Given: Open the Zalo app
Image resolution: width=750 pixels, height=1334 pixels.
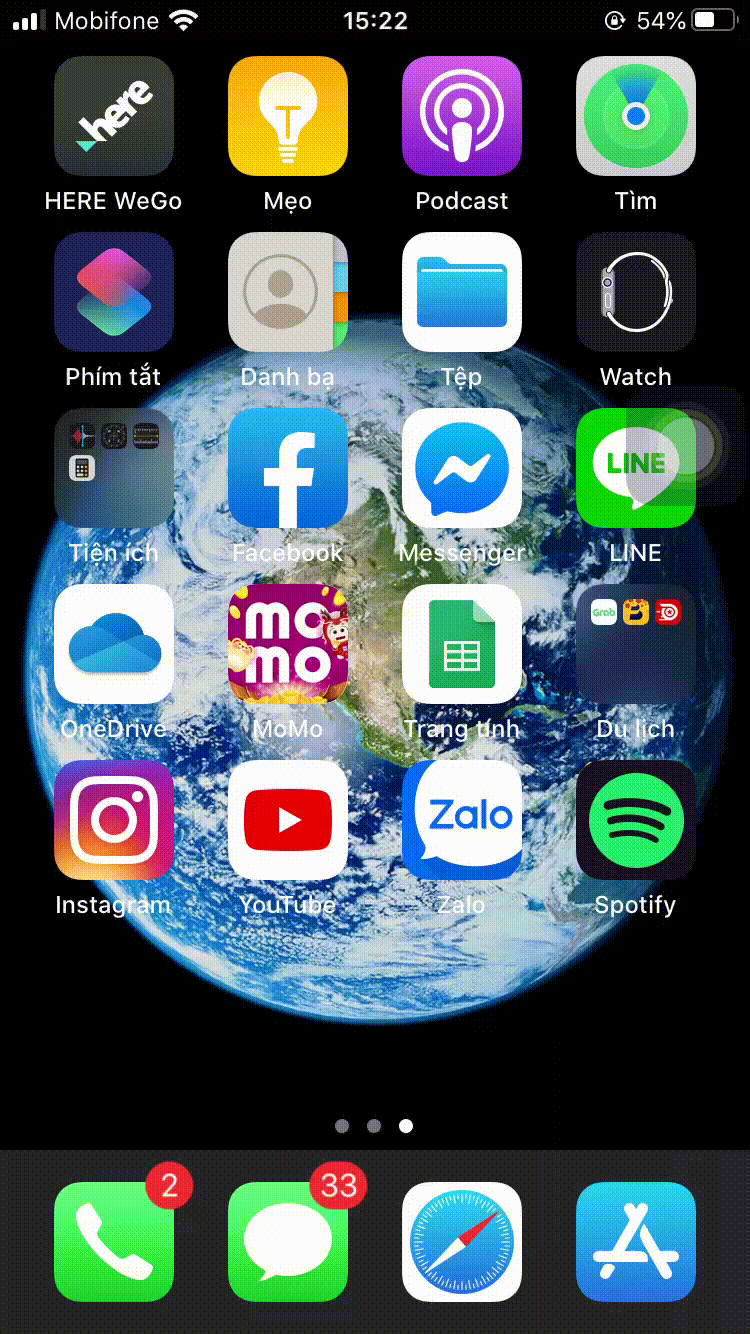Looking at the screenshot, I should [461, 820].
